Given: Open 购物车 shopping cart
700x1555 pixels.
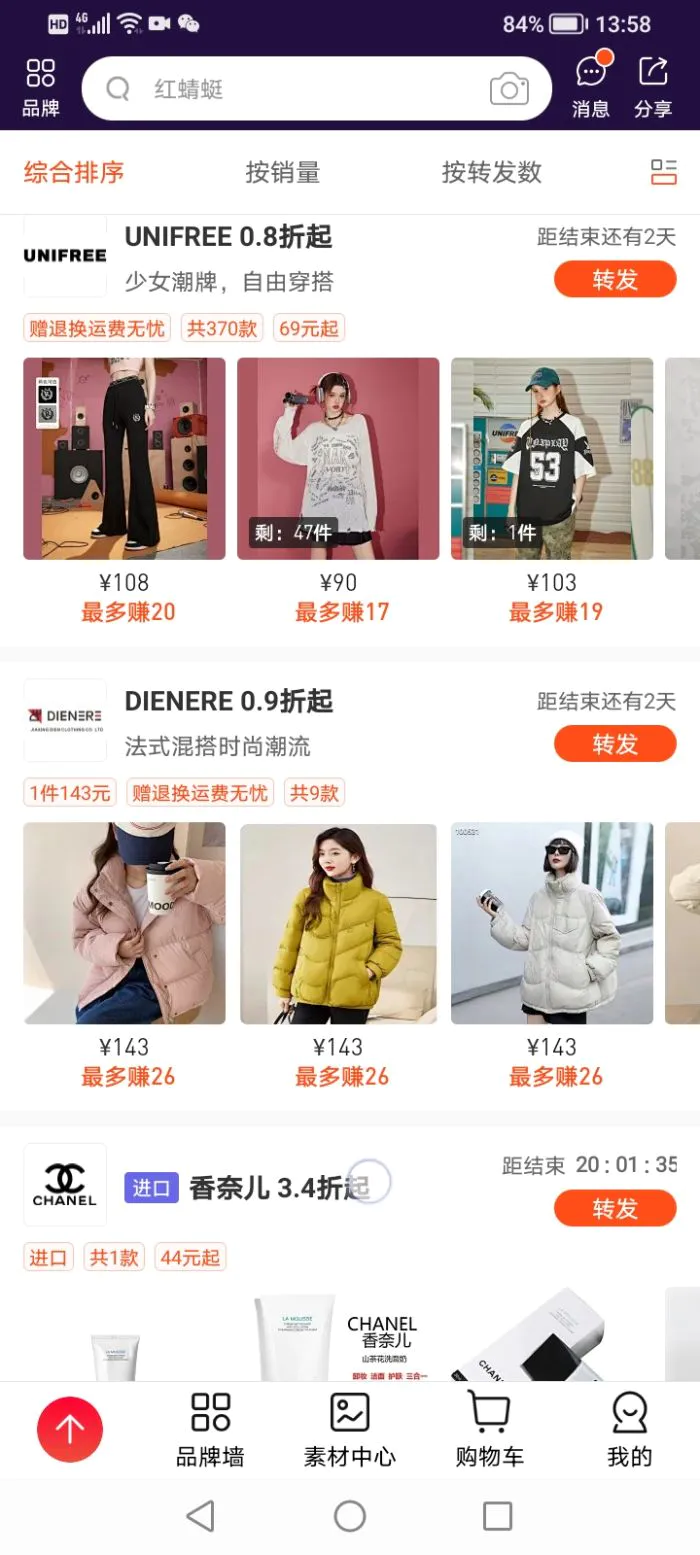Looking at the screenshot, I should tap(489, 1430).
